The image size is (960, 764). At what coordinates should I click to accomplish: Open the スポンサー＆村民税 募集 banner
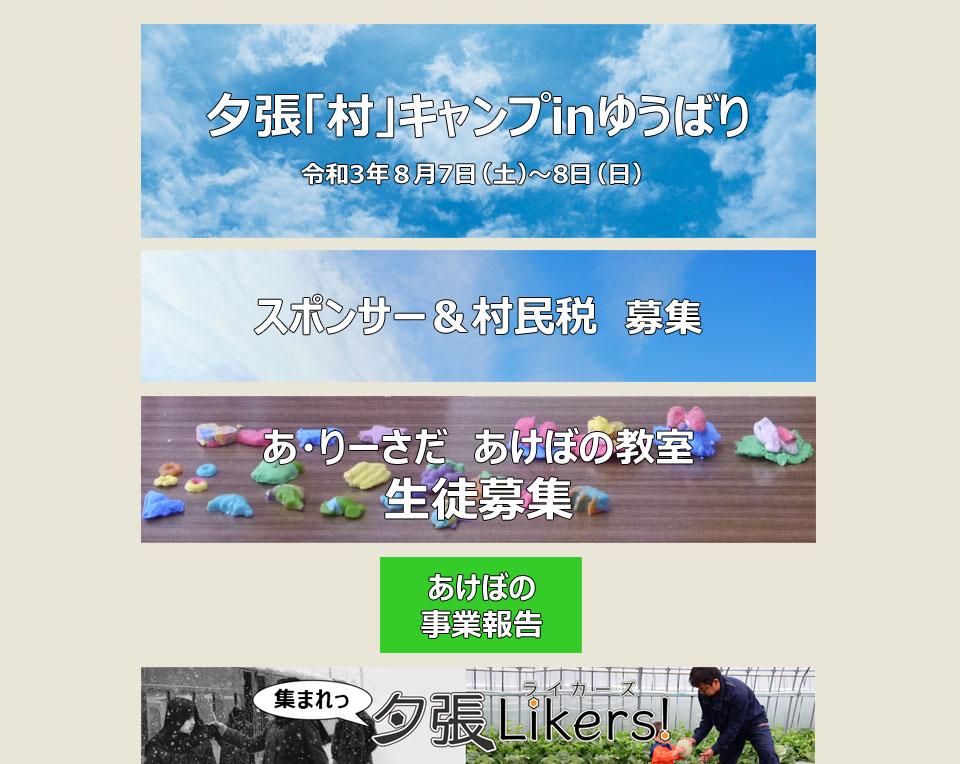pyautogui.click(x=478, y=316)
